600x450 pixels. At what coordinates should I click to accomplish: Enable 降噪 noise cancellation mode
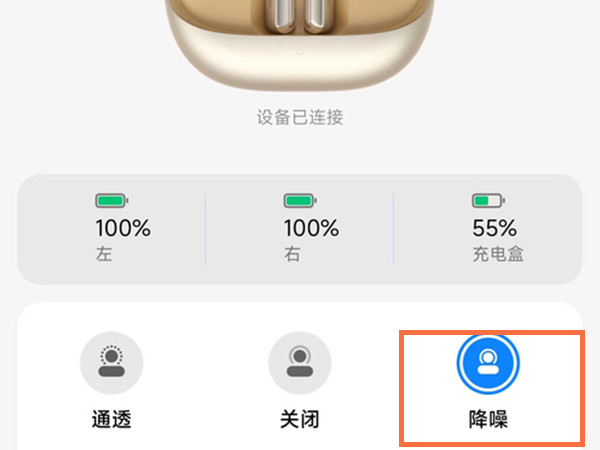(x=488, y=363)
